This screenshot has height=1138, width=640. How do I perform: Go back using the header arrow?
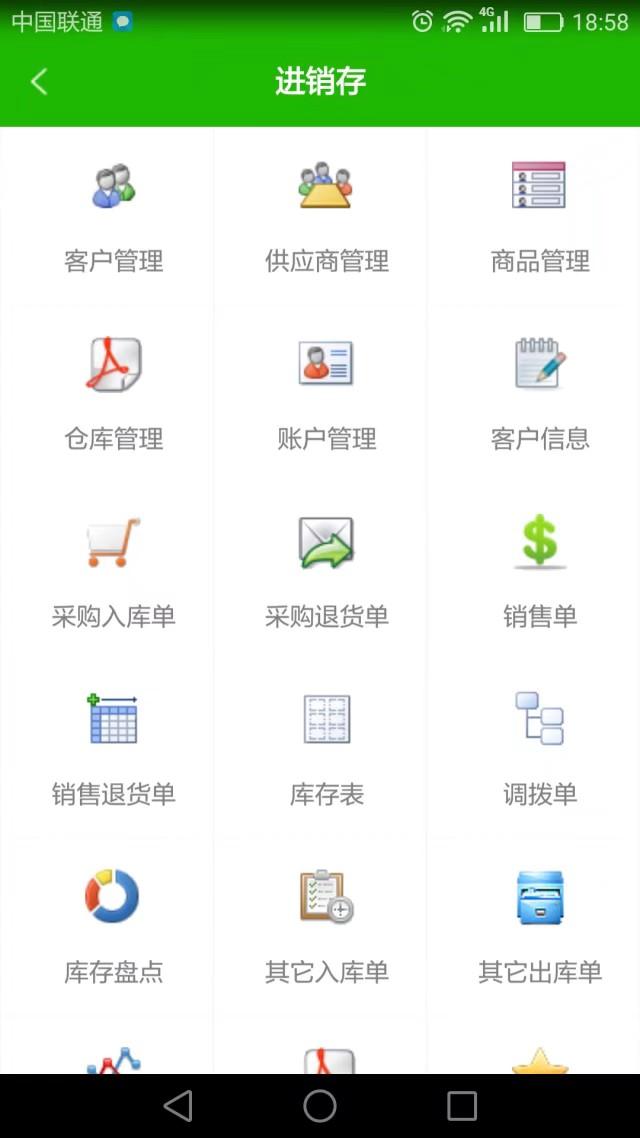click(x=39, y=81)
